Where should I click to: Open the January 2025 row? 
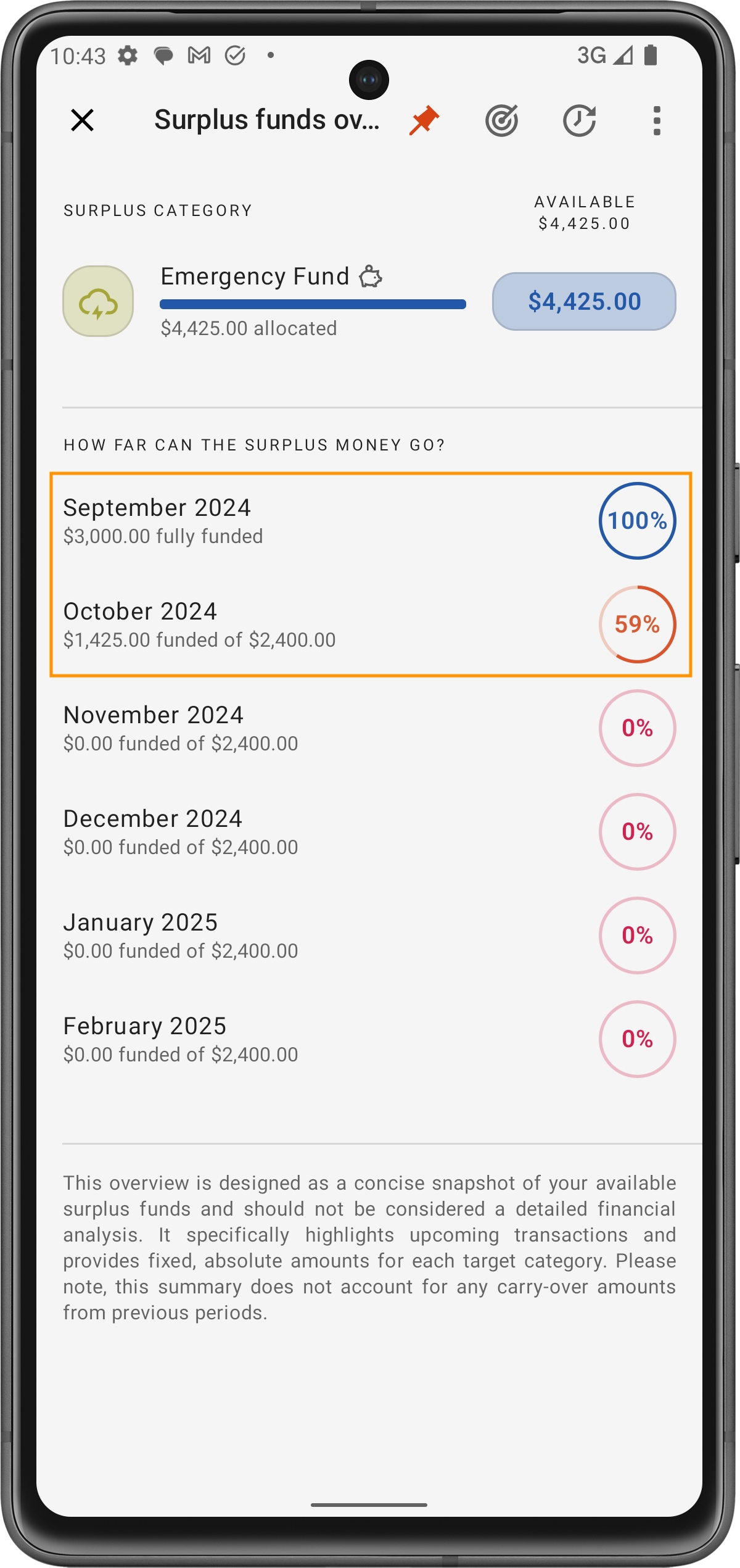click(370, 935)
